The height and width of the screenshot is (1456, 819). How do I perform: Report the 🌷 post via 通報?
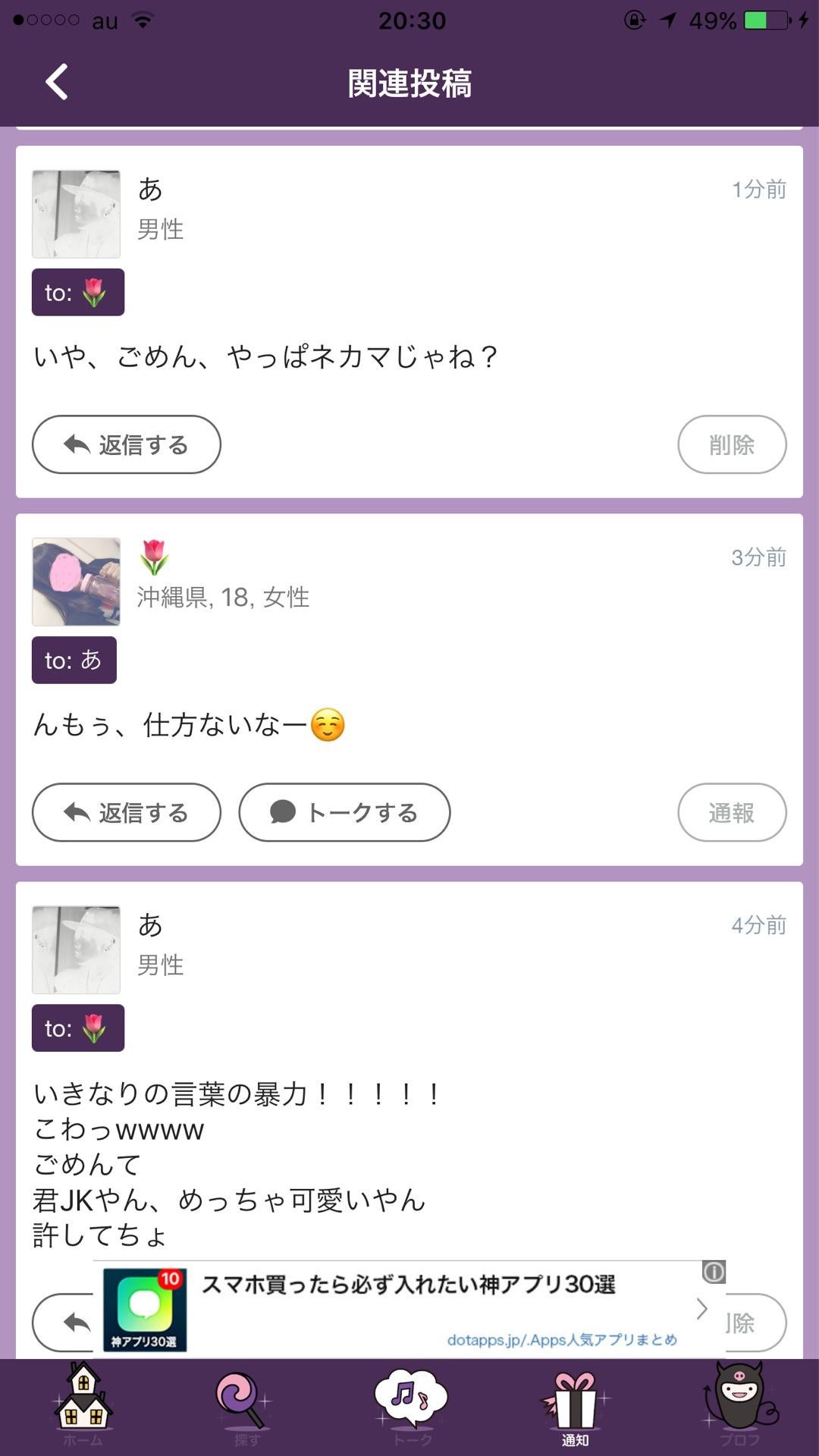coord(731,812)
